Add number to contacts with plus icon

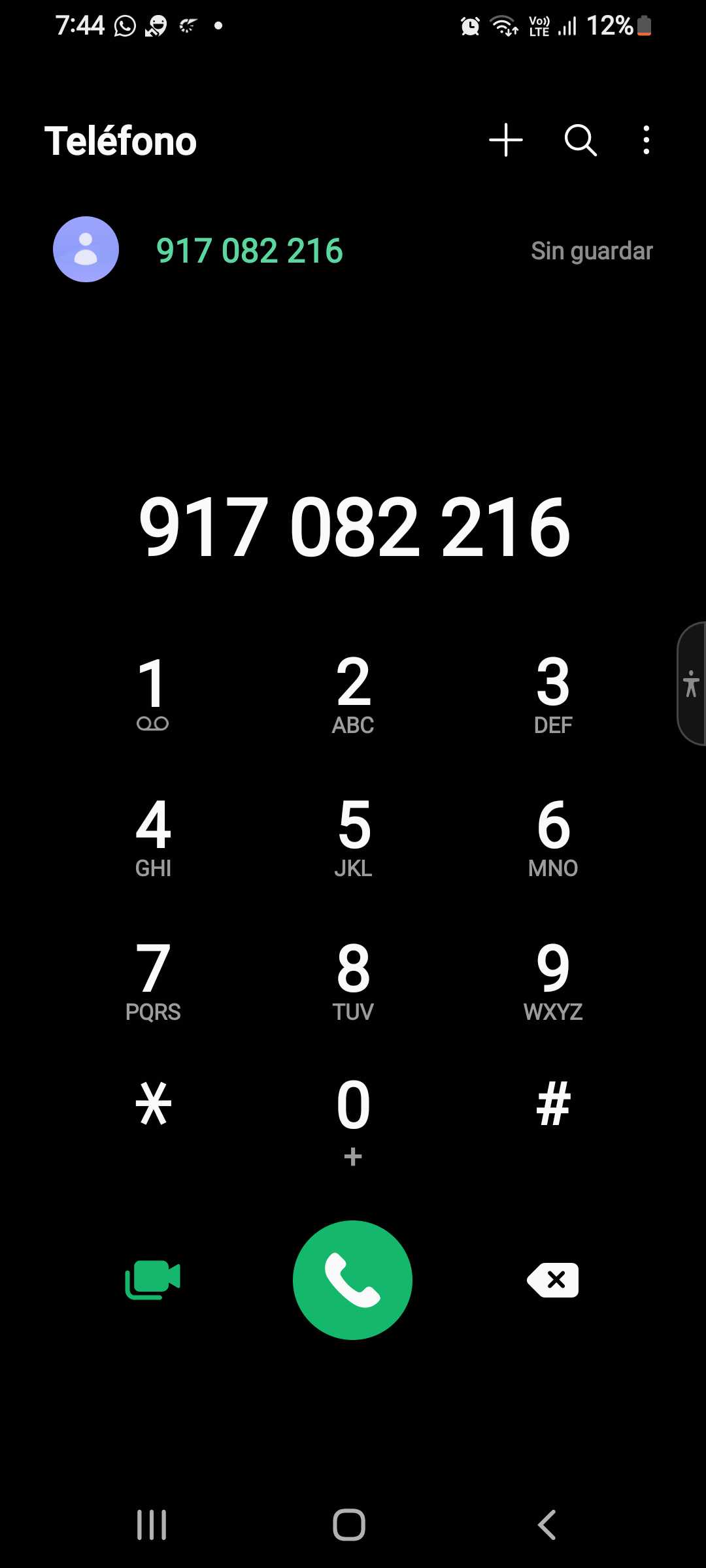505,140
